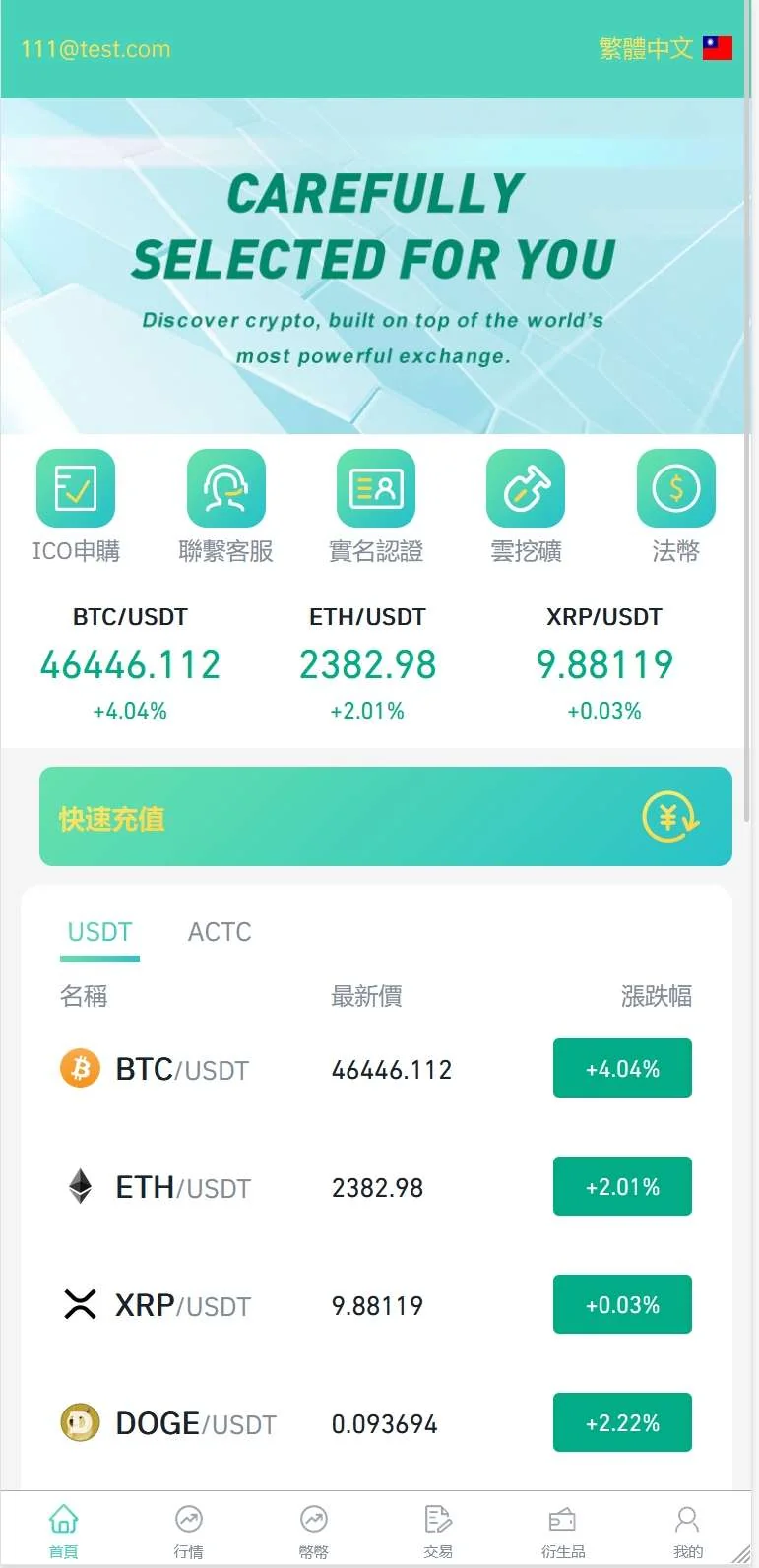Open the DOGE/USDT trading pair

(x=375, y=1423)
